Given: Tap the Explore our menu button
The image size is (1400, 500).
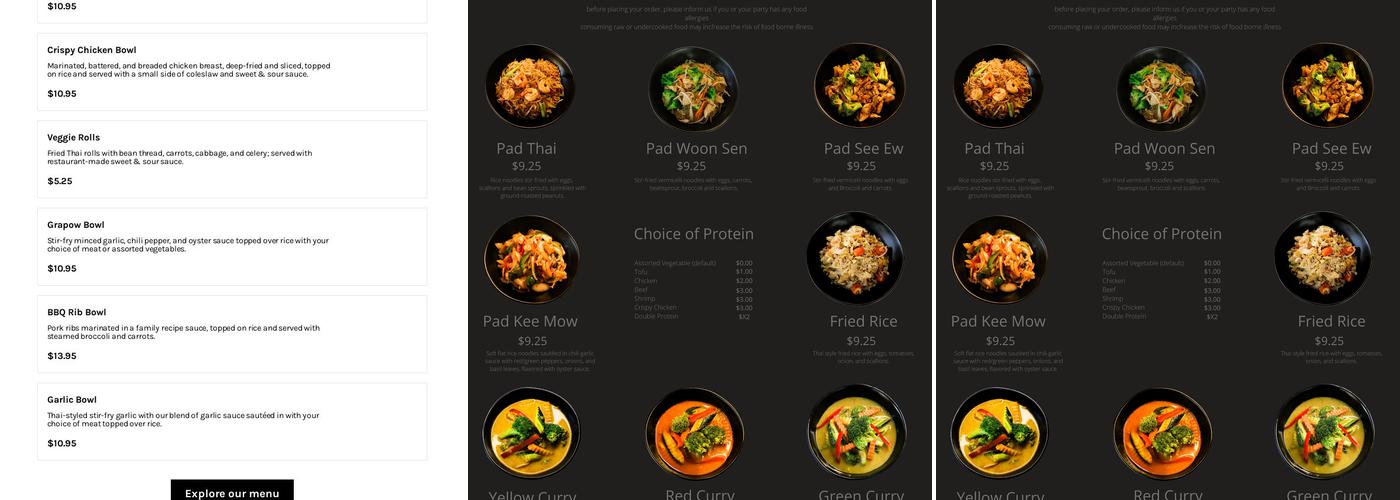Looking at the screenshot, I should [232, 491].
